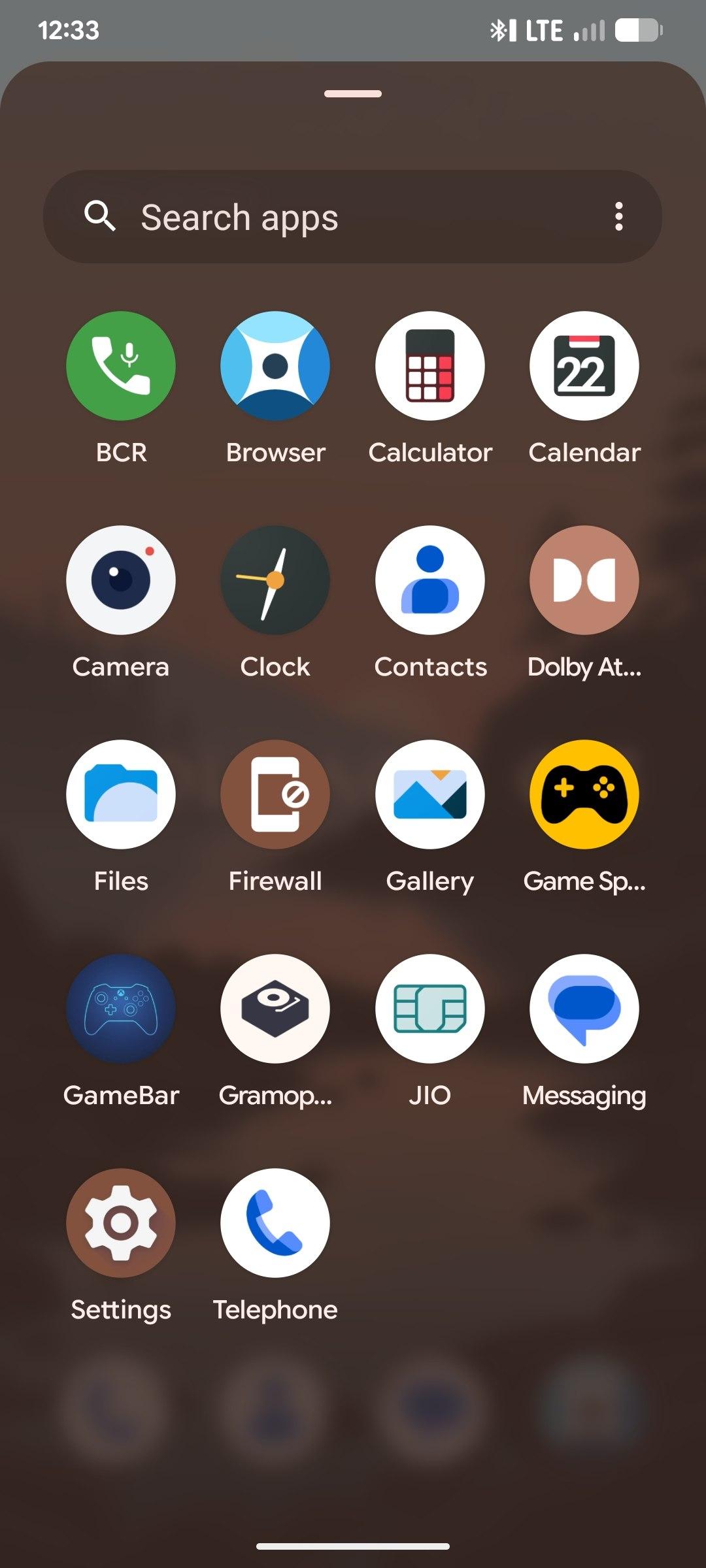
Task: Open the Telephone dialer app
Action: 275,1223
